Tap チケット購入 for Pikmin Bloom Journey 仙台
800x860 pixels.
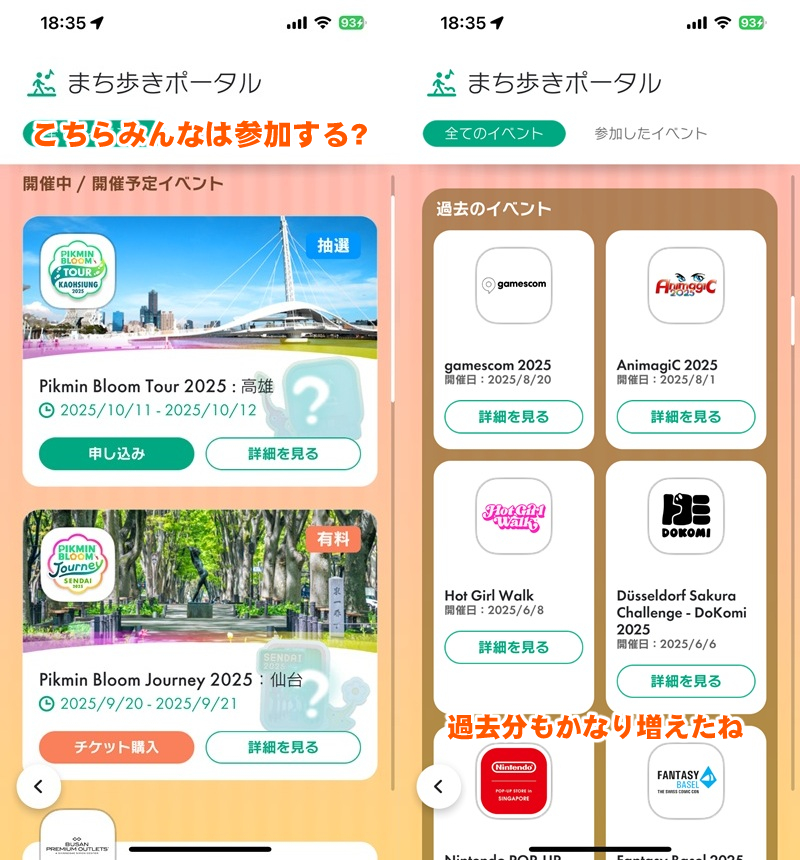click(116, 747)
